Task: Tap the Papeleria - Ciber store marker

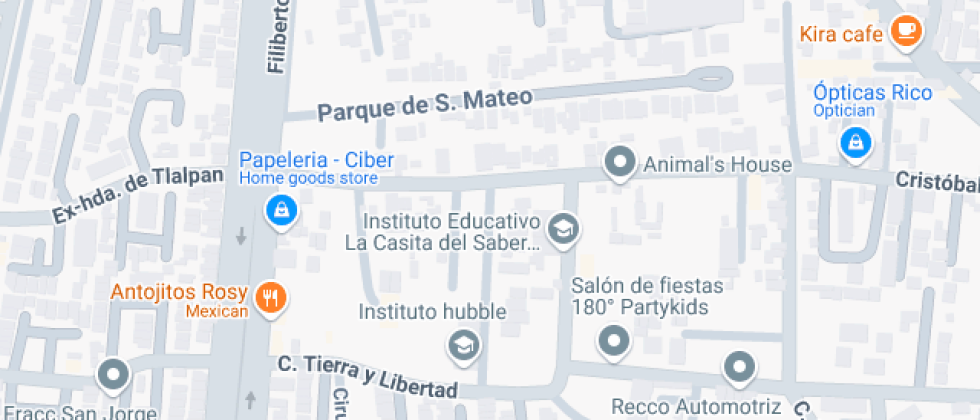Action: pyautogui.click(x=282, y=209)
